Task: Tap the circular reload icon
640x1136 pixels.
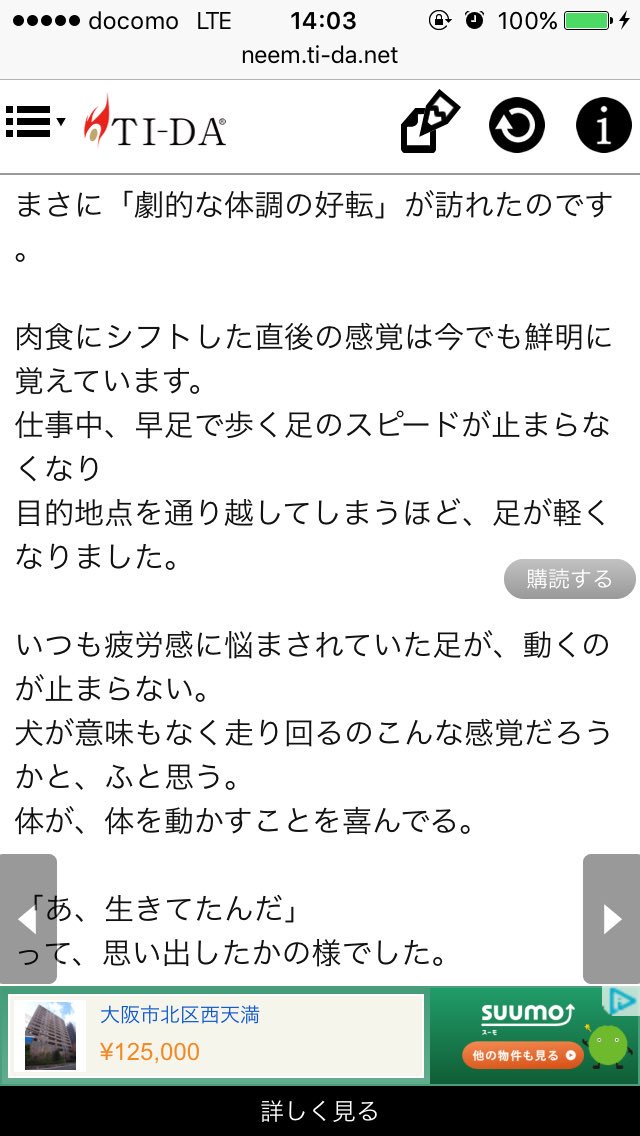Action: point(516,125)
